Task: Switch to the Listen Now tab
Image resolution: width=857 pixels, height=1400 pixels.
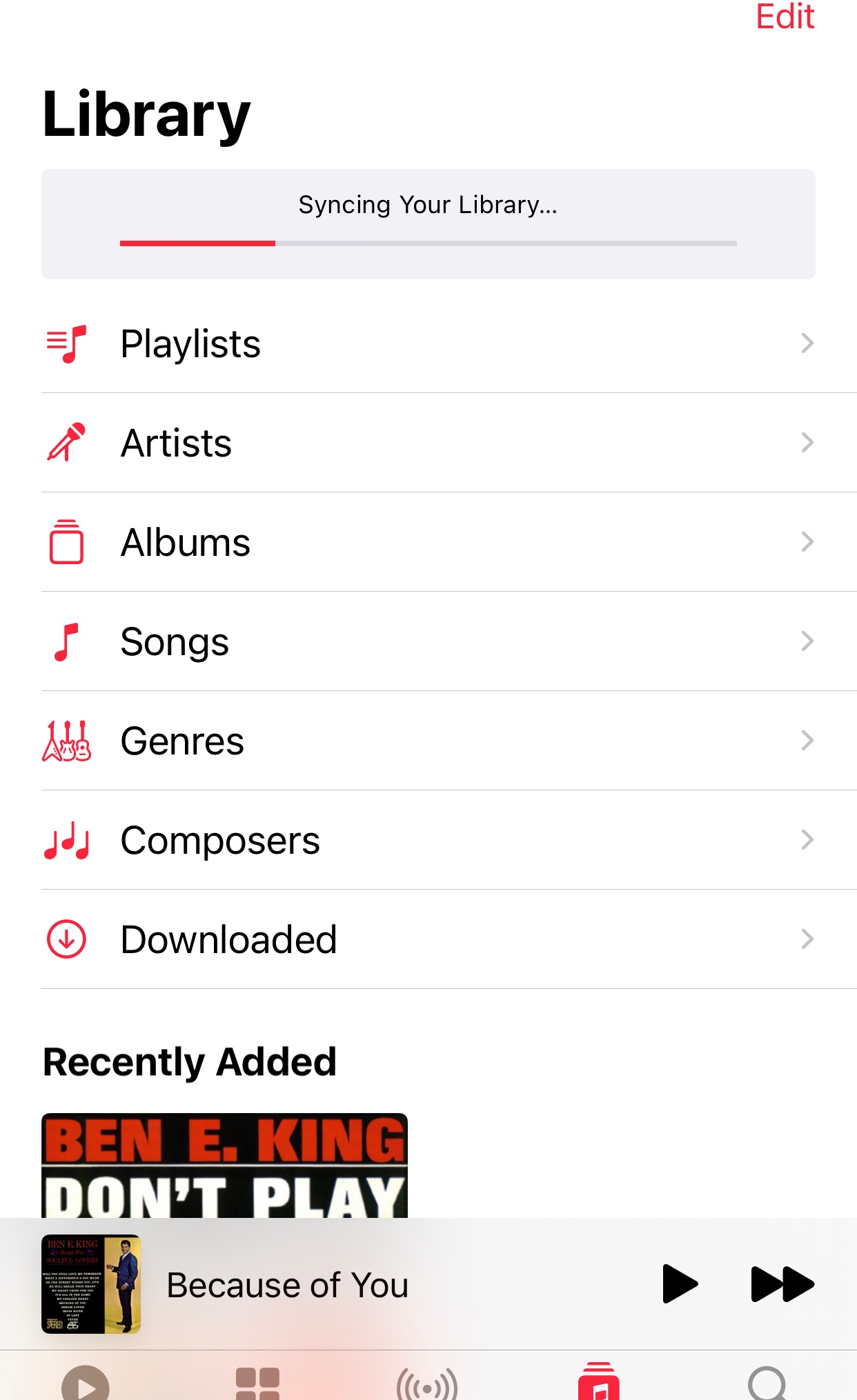Action: click(x=86, y=1383)
